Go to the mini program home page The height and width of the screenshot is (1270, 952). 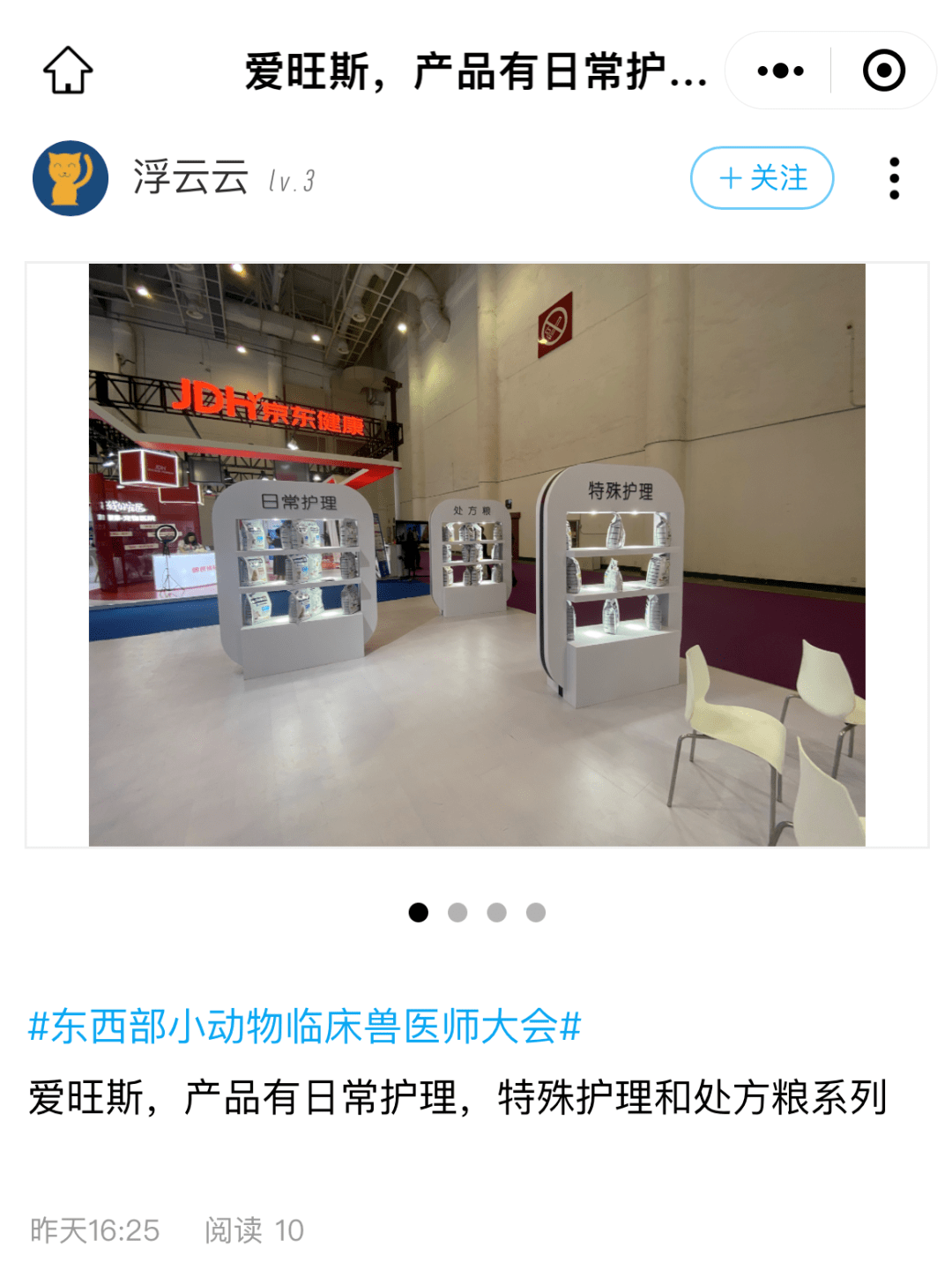[68, 71]
